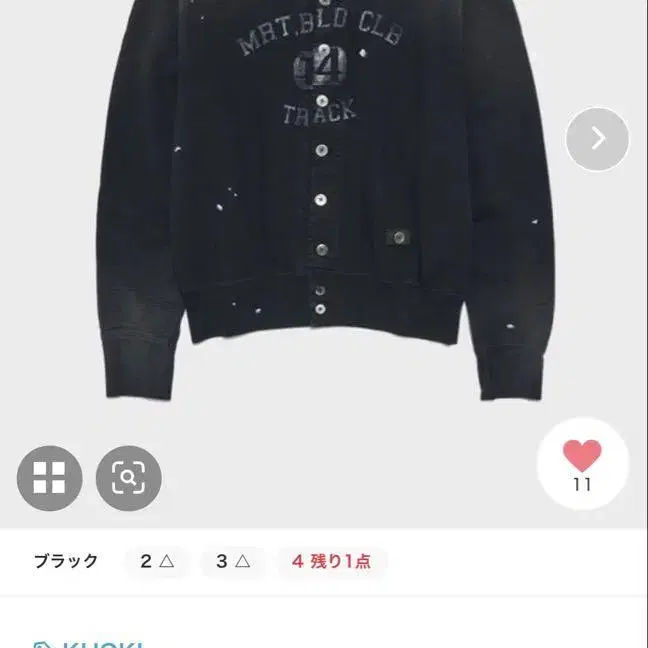This screenshot has height=648, width=648.
Task: Select size 2 in black
Action: (157, 561)
